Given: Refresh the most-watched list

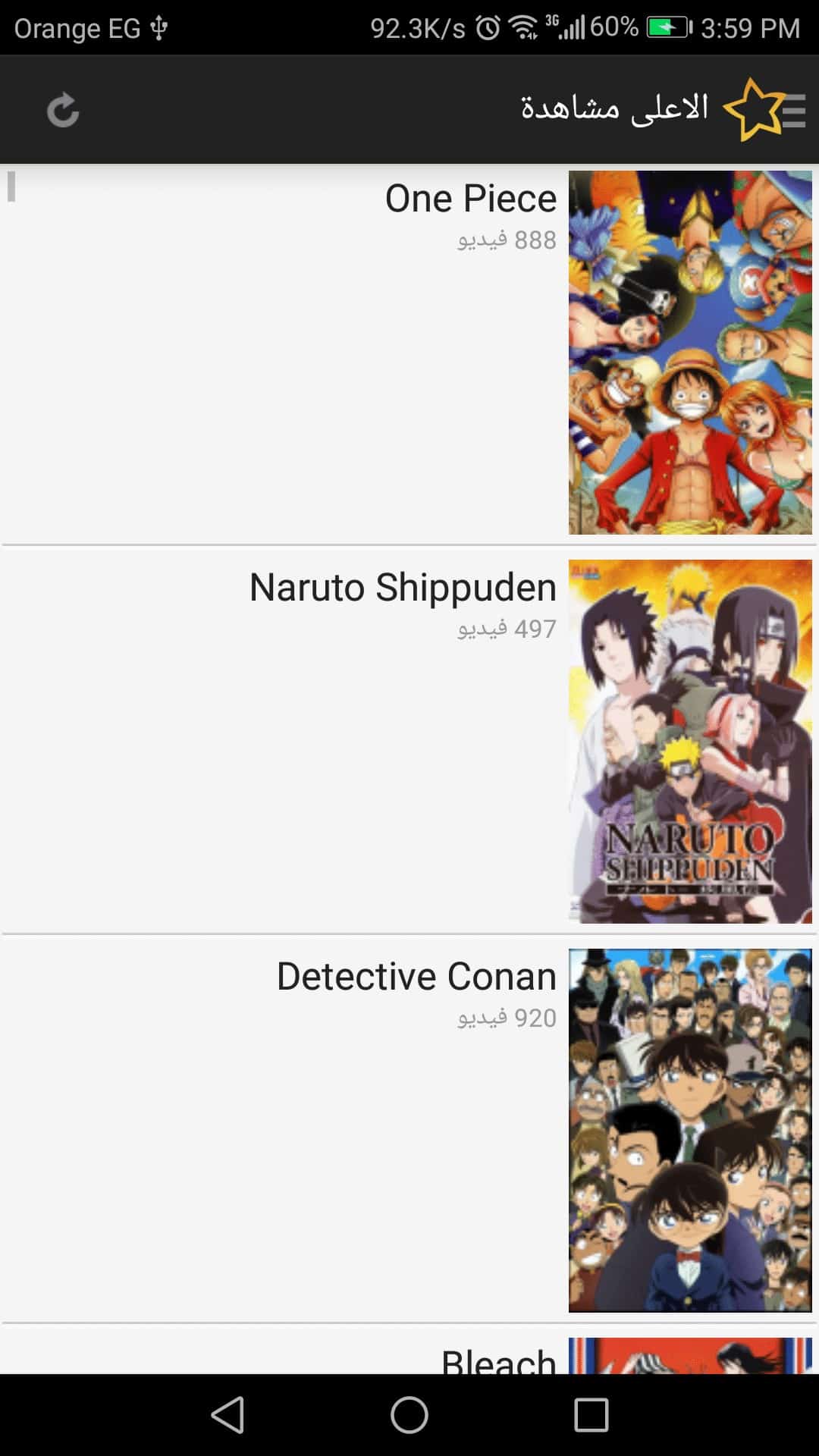Looking at the screenshot, I should click(63, 111).
